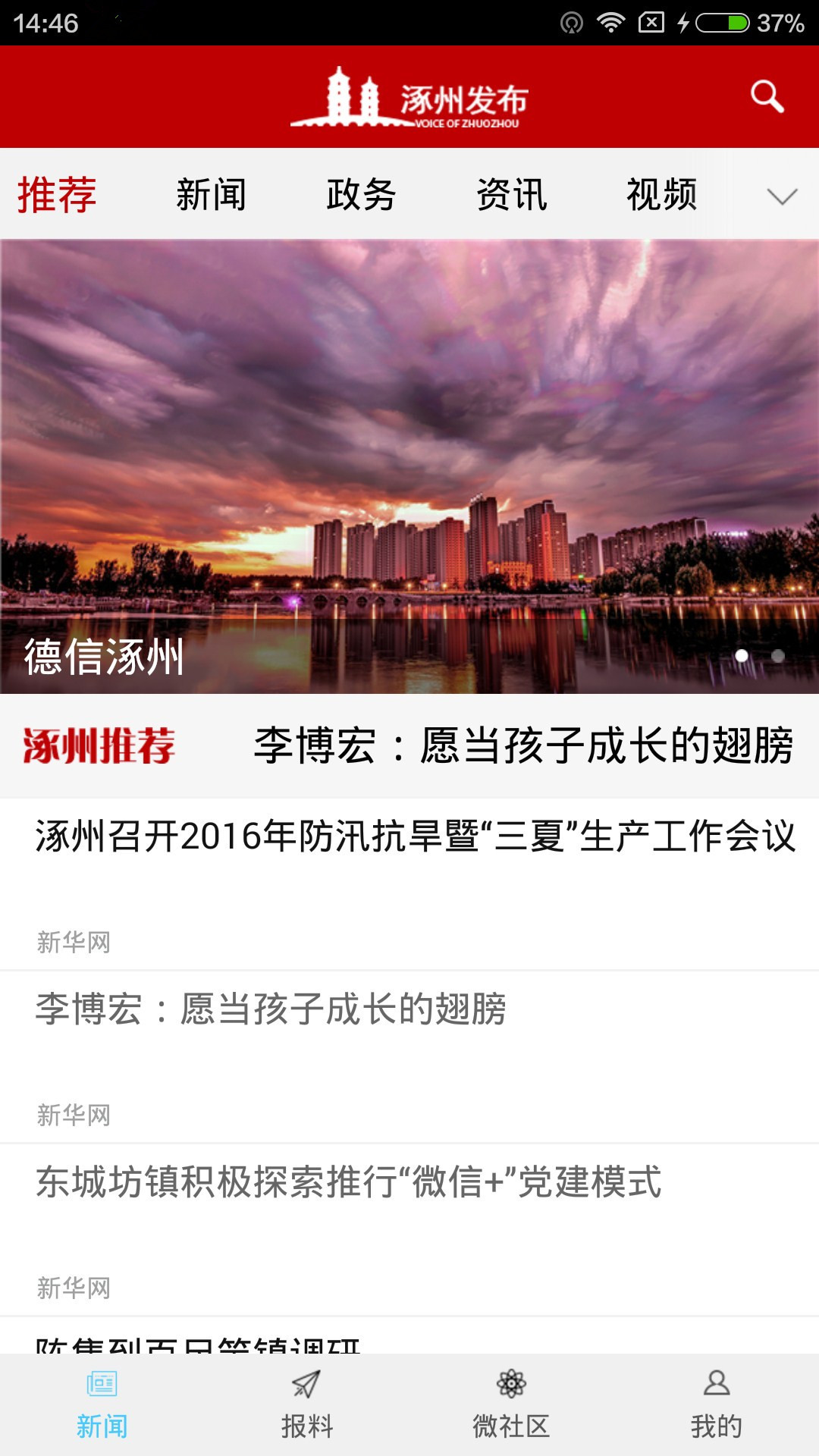819x1456 pixels.
Task: Open the 视频 tab
Action: [661, 195]
